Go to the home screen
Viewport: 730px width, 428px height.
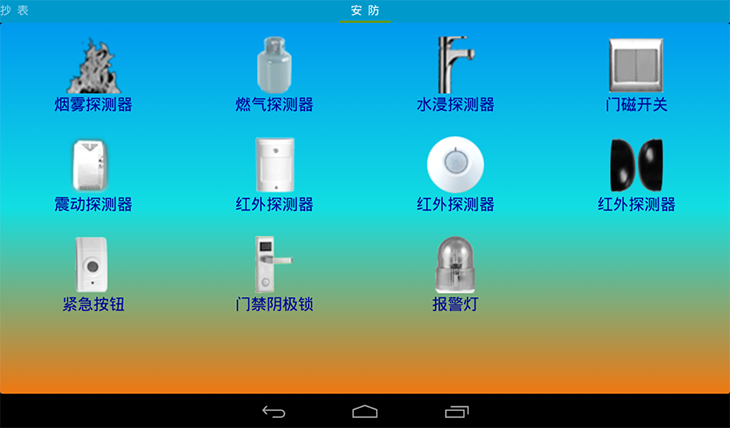point(365,411)
